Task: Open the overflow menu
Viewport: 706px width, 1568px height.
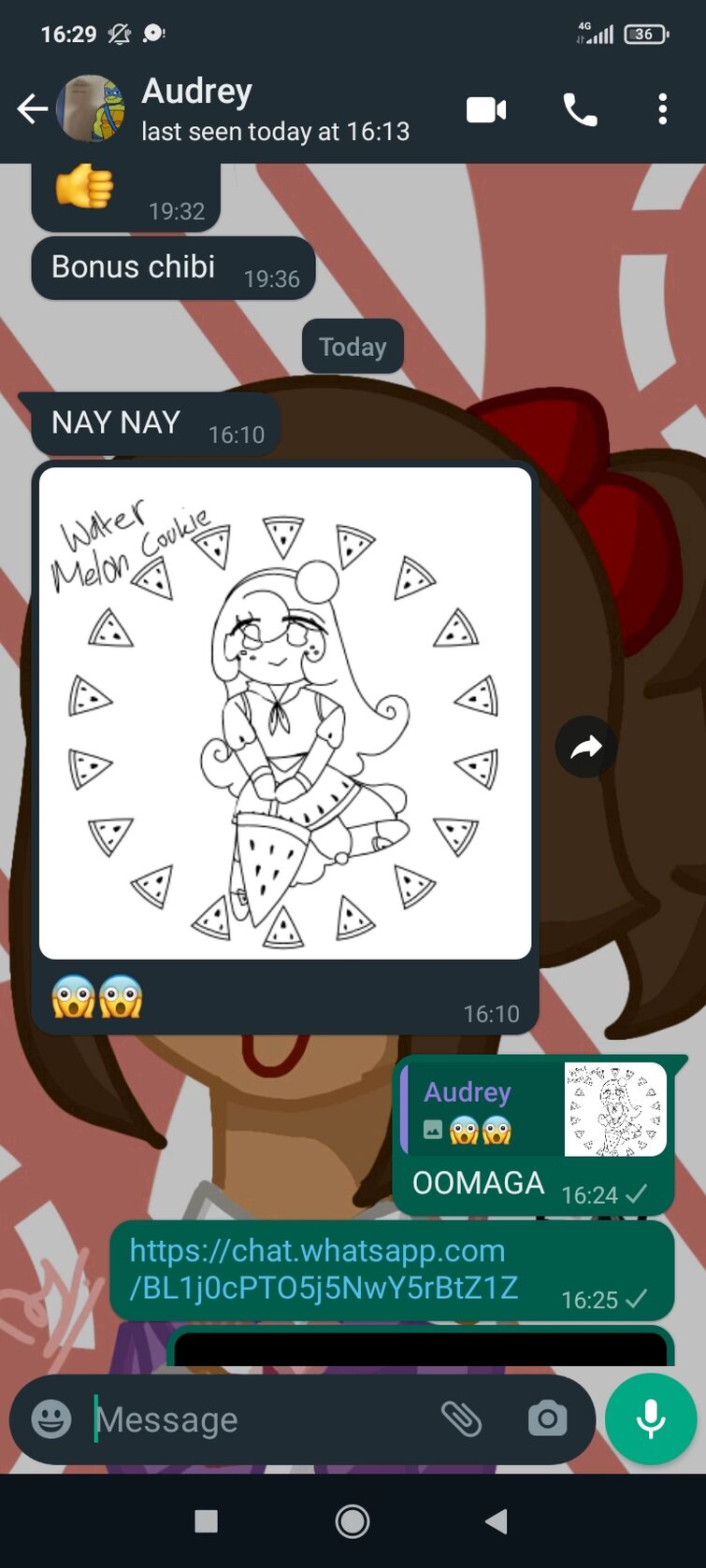Action: pos(662,109)
